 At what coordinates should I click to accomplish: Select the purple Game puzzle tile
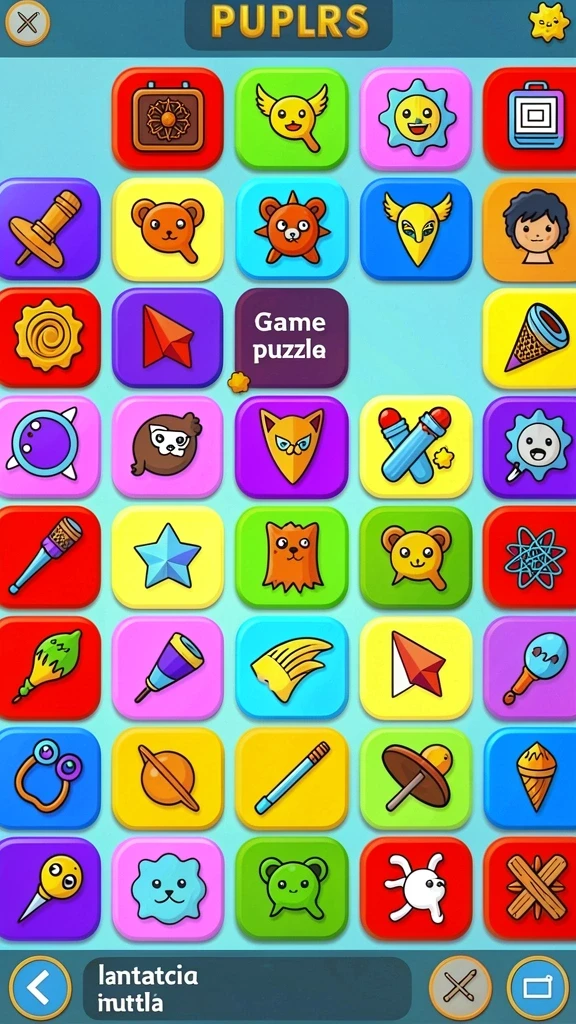coord(291,338)
